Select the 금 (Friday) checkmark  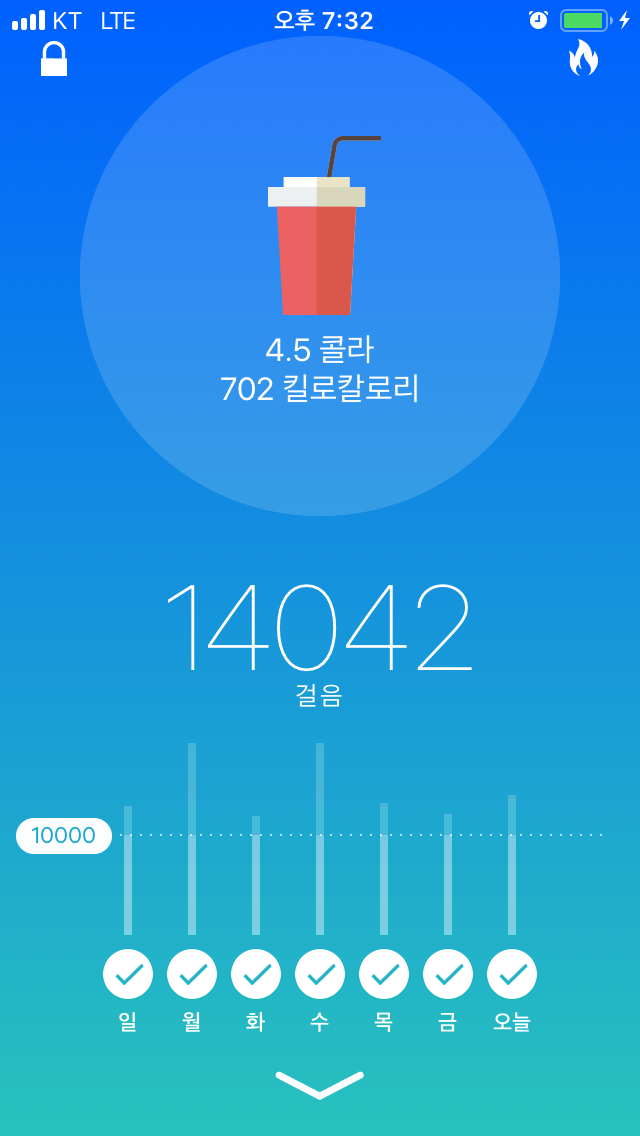(x=448, y=974)
